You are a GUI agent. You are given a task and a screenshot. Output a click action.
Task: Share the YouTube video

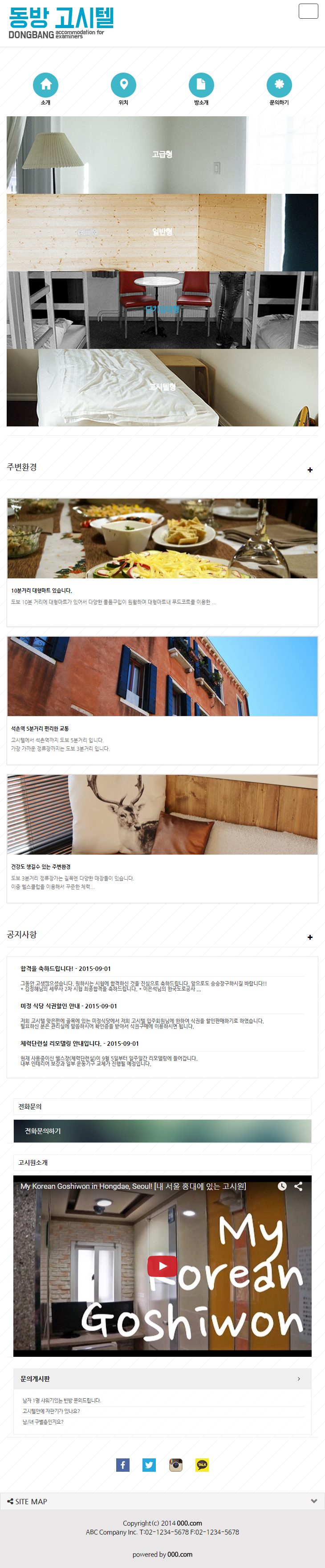click(298, 1186)
